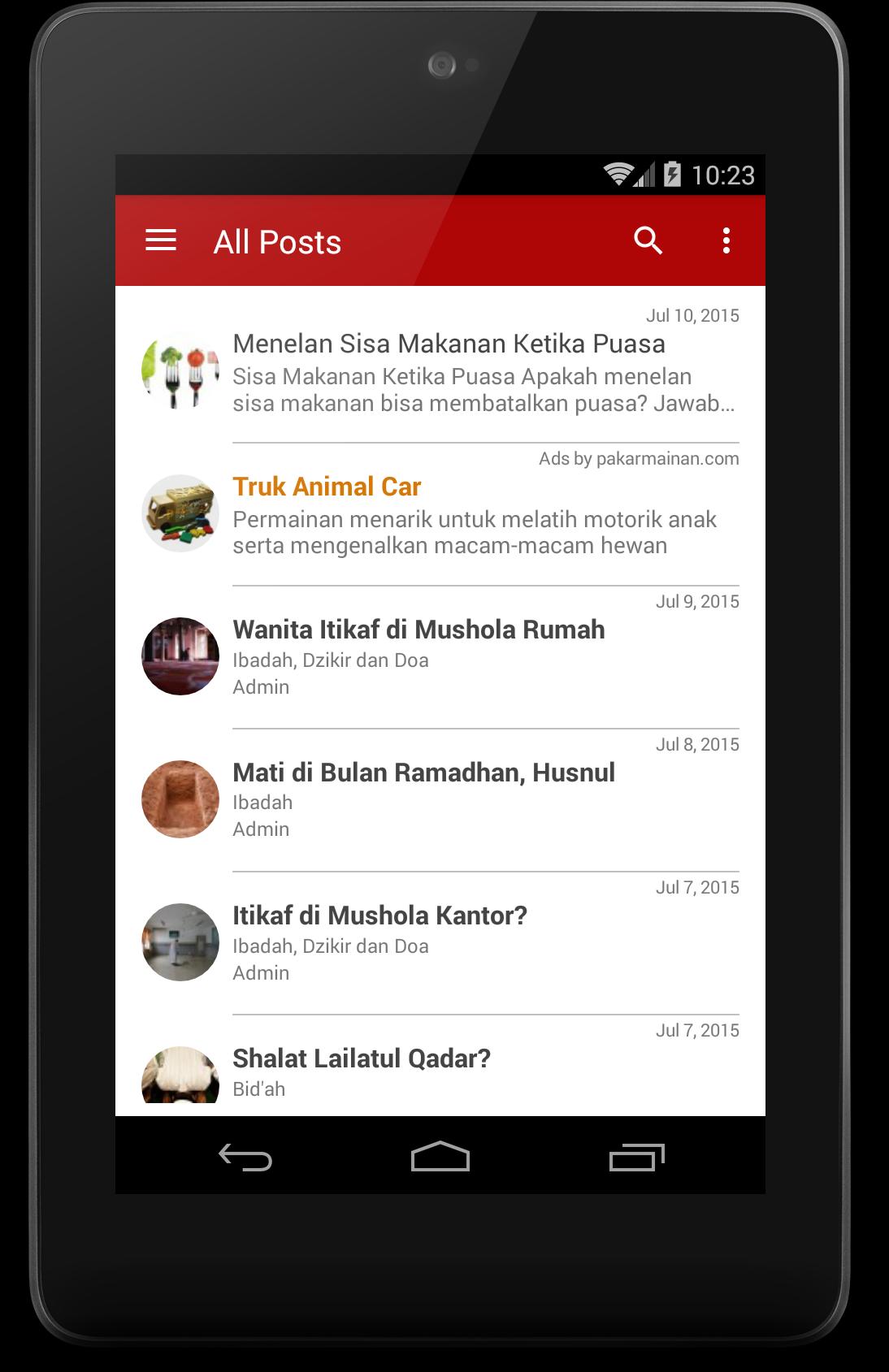889x1372 pixels.
Task: Tap the search magnifier icon
Action: [x=648, y=240]
